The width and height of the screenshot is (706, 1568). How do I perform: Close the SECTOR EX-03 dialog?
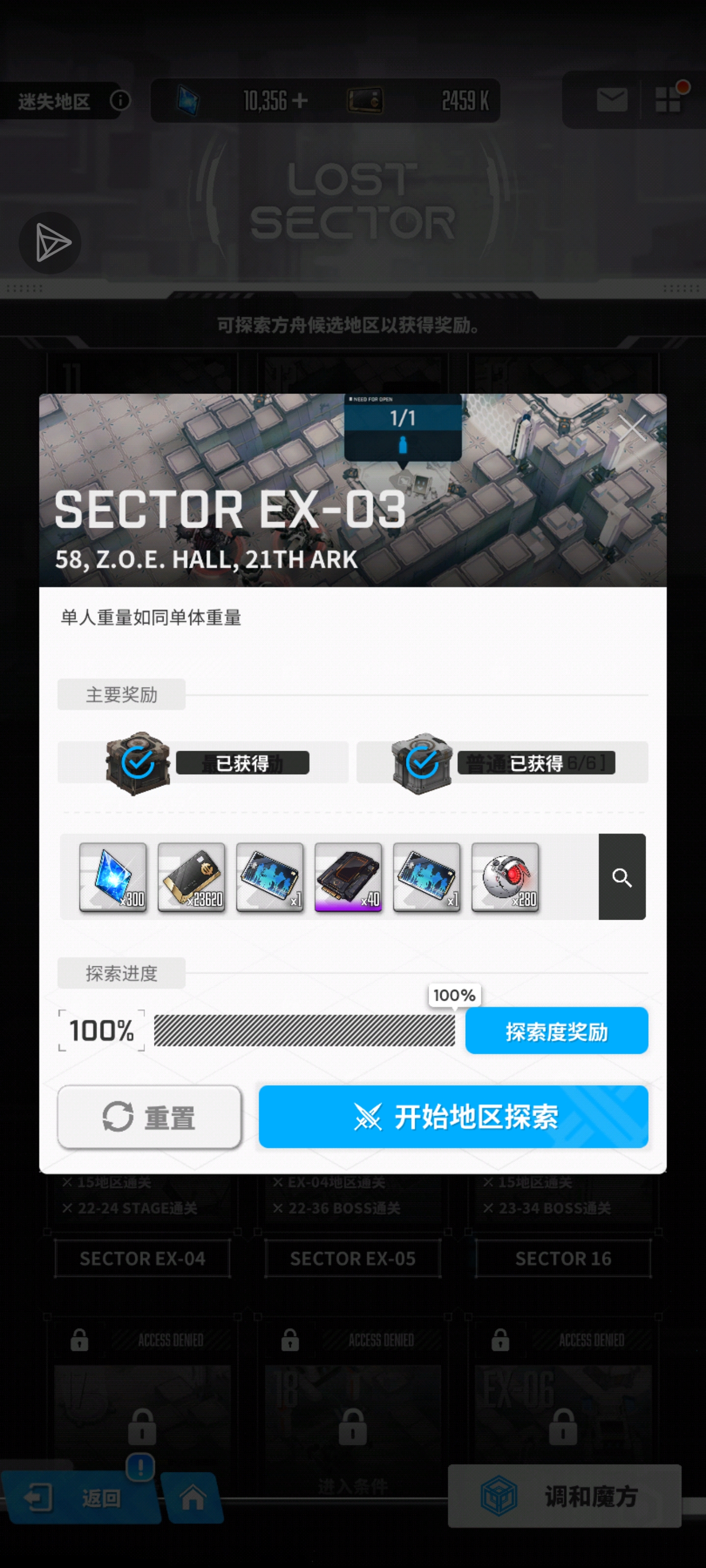pos(633,428)
